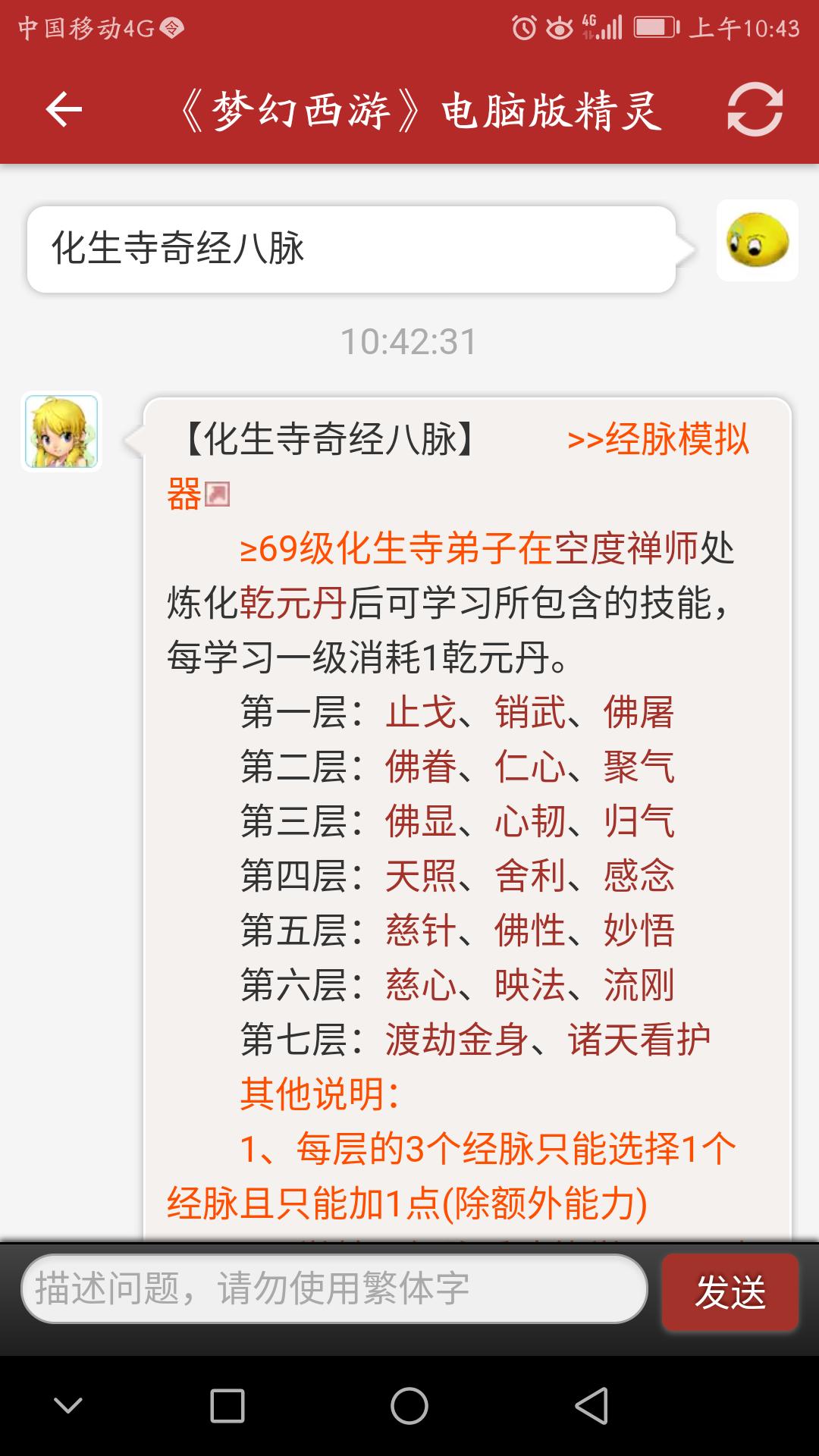The width and height of the screenshot is (819, 1456).
Task: Open the 聚气 skill link
Action: click(x=639, y=767)
